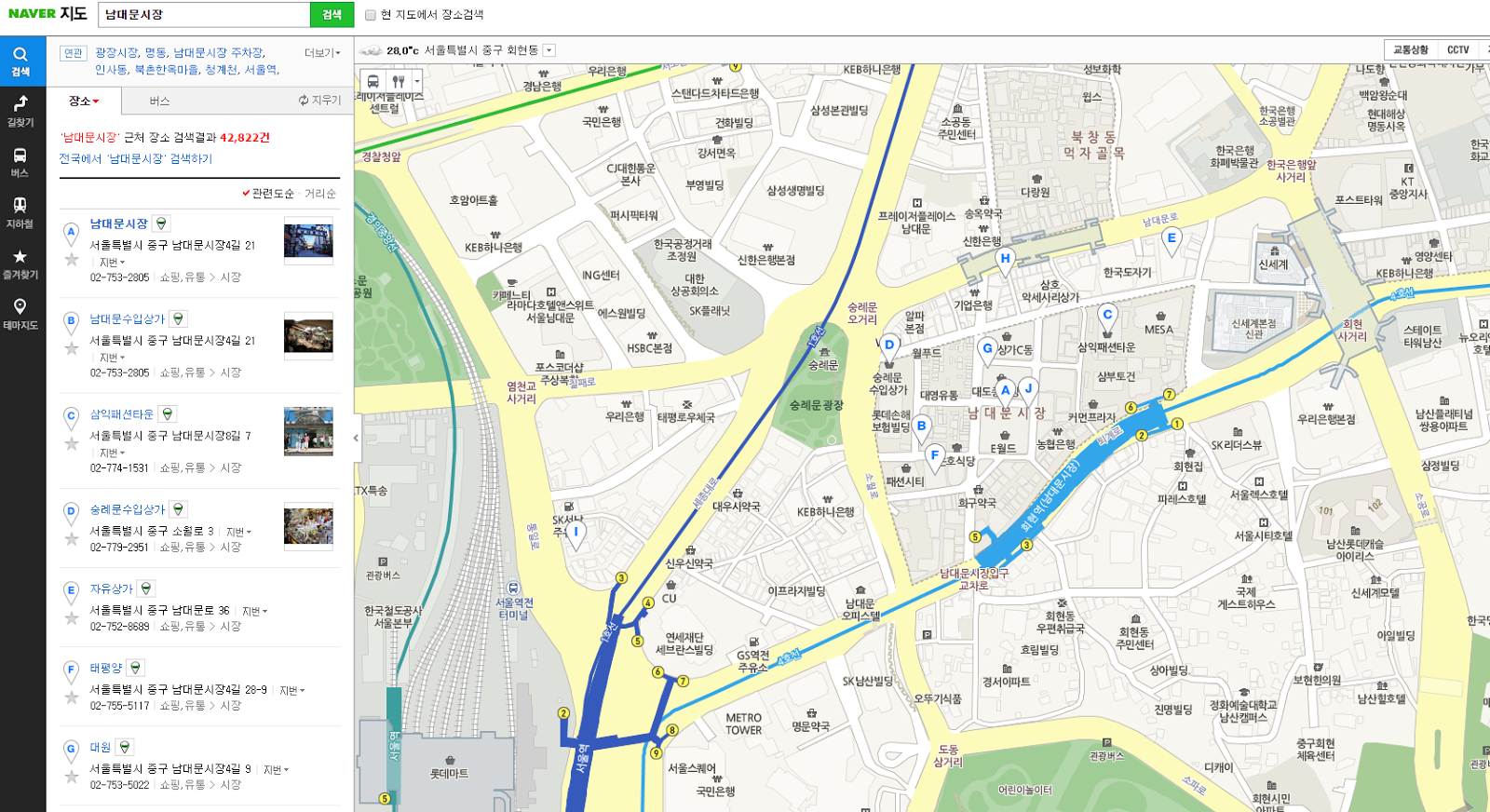Open 남대문시장 result A
Viewport: 1490px width, 812px height.
118,224
